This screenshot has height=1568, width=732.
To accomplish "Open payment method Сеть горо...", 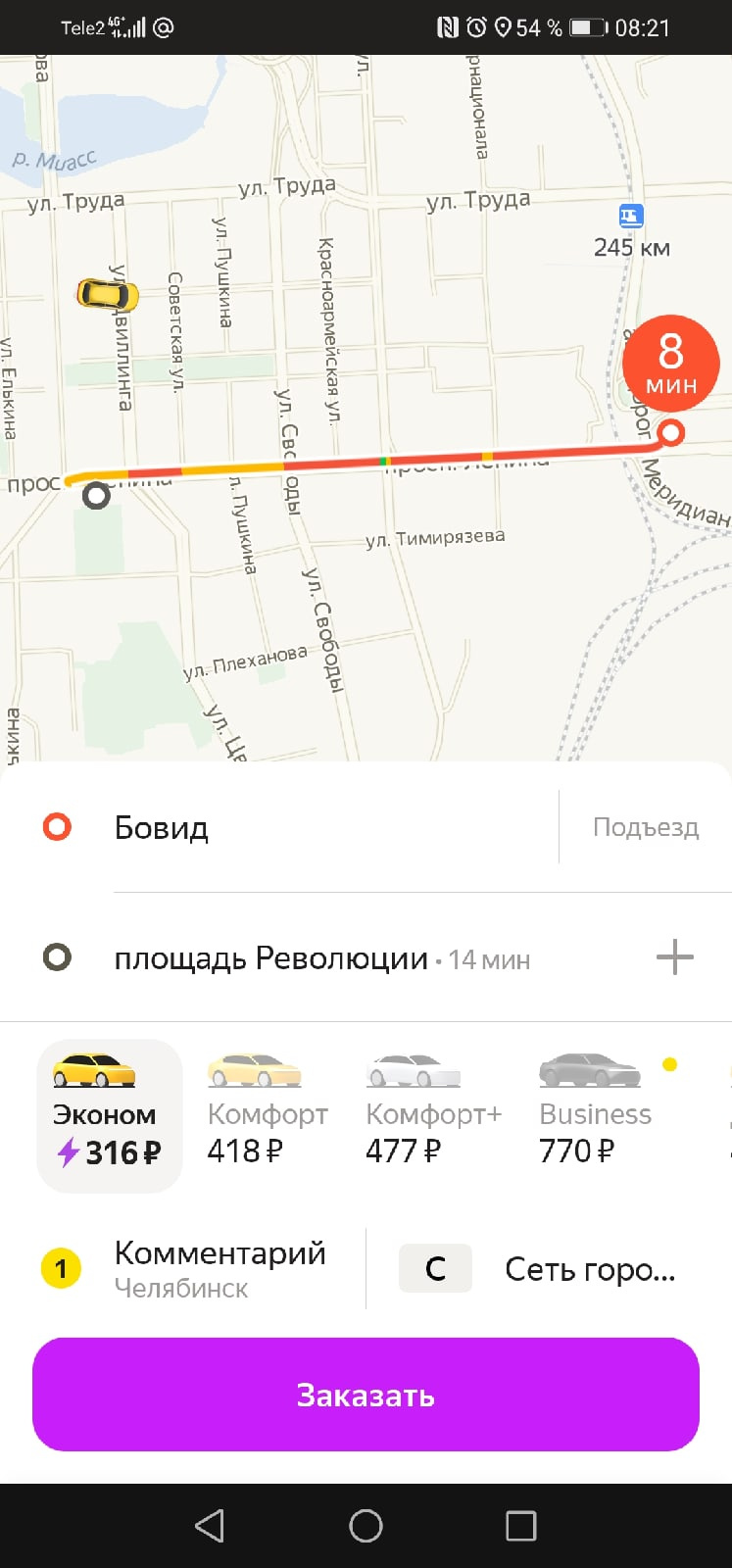I will (549, 1269).
